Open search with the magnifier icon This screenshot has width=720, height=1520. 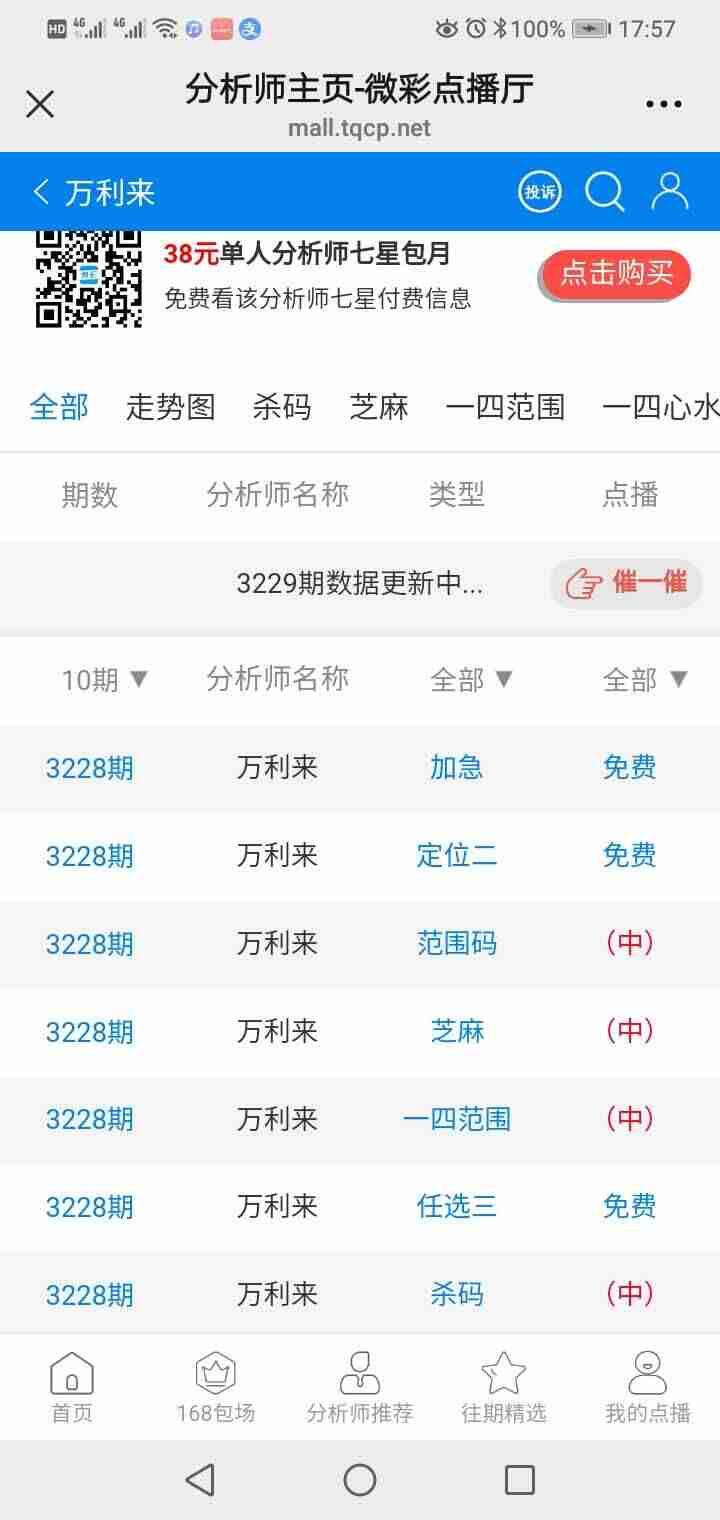click(x=605, y=191)
